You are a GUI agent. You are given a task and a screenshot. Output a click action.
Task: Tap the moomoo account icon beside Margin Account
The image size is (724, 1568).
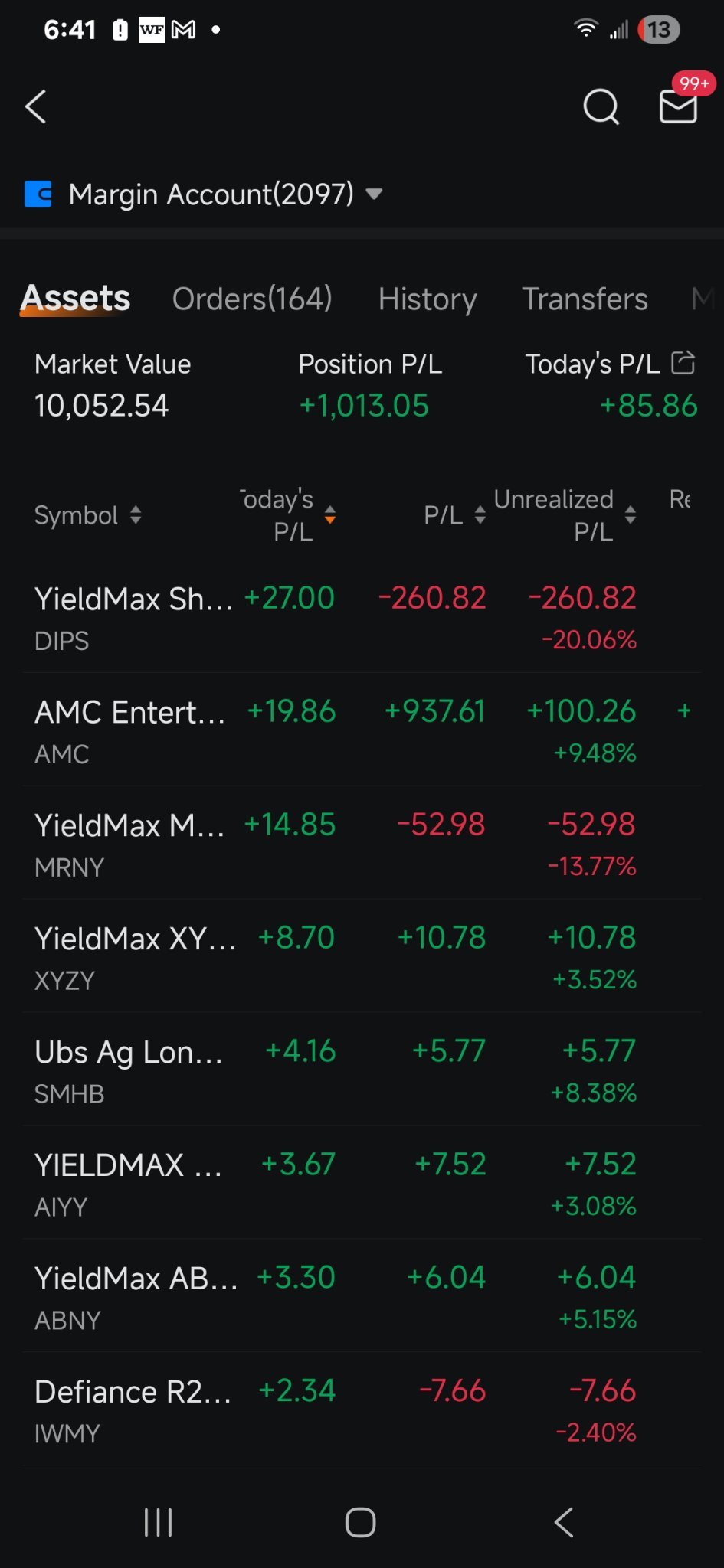[x=39, y=194]
